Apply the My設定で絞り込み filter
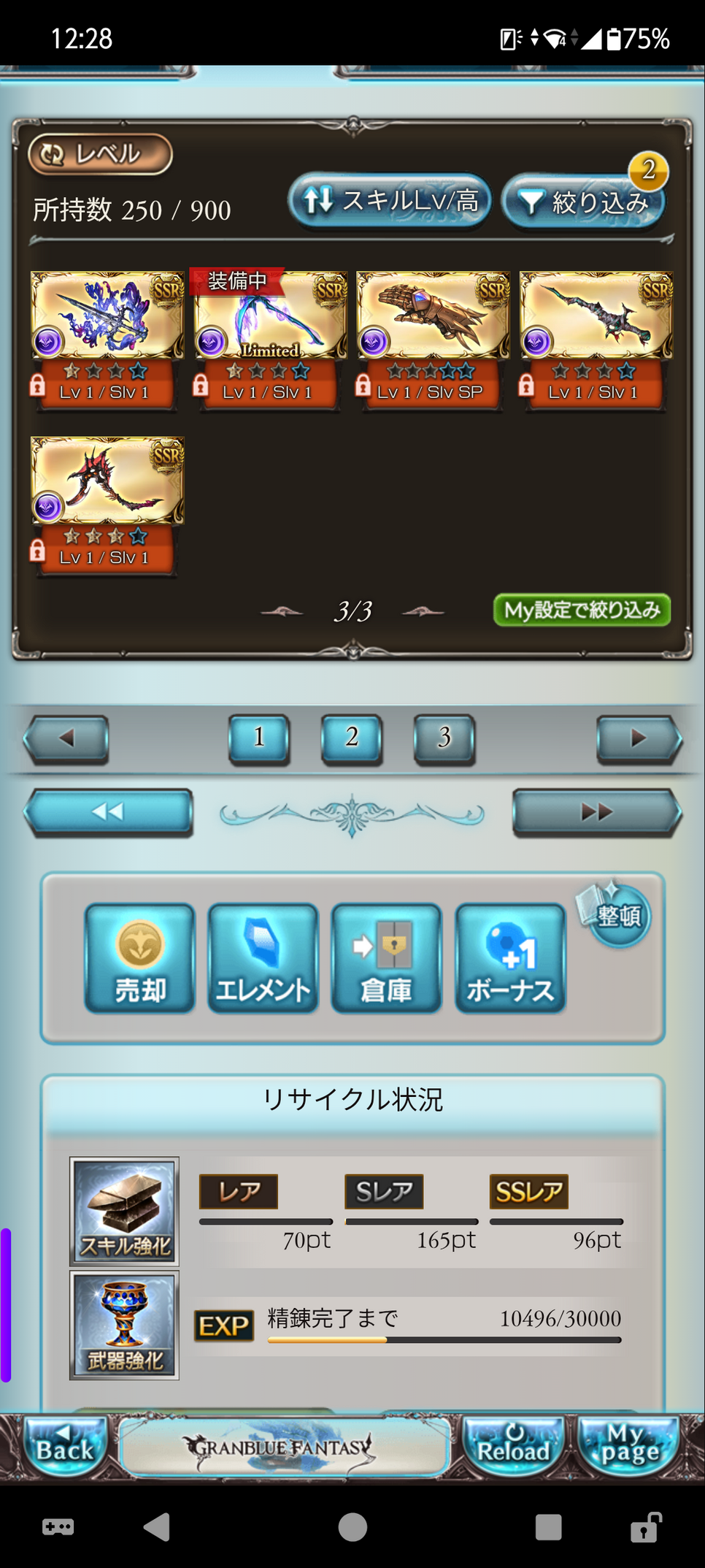 (582, 610)
